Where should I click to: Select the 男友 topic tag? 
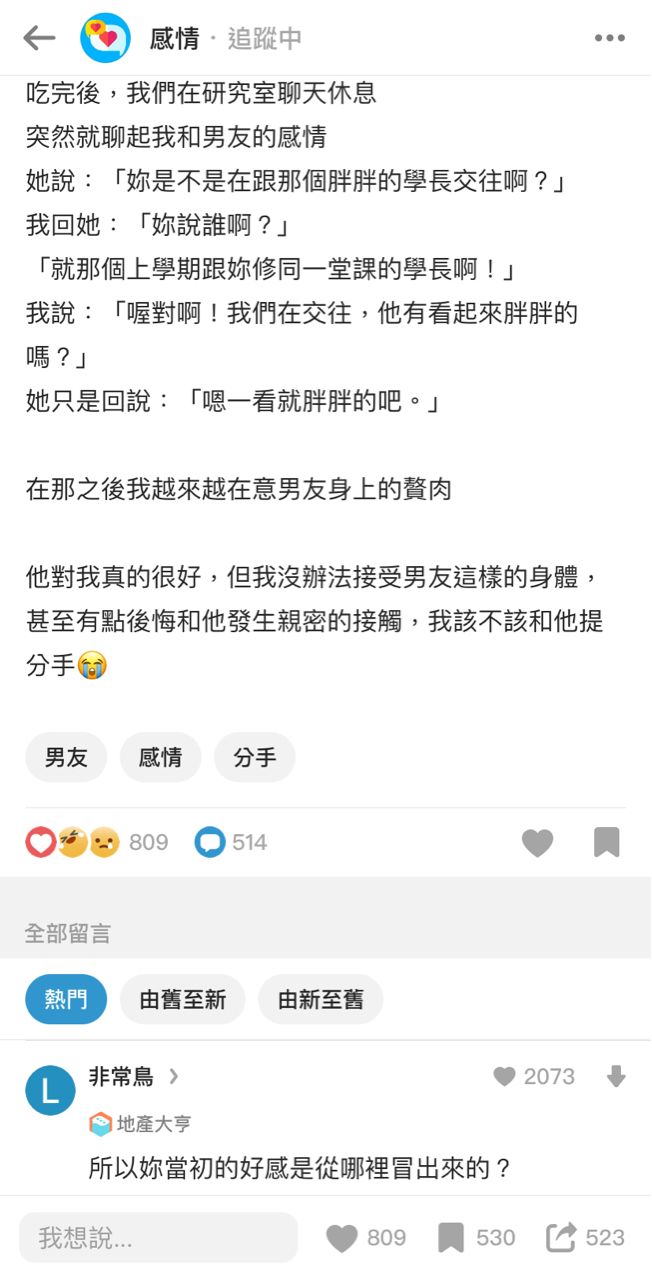(66, 757)
